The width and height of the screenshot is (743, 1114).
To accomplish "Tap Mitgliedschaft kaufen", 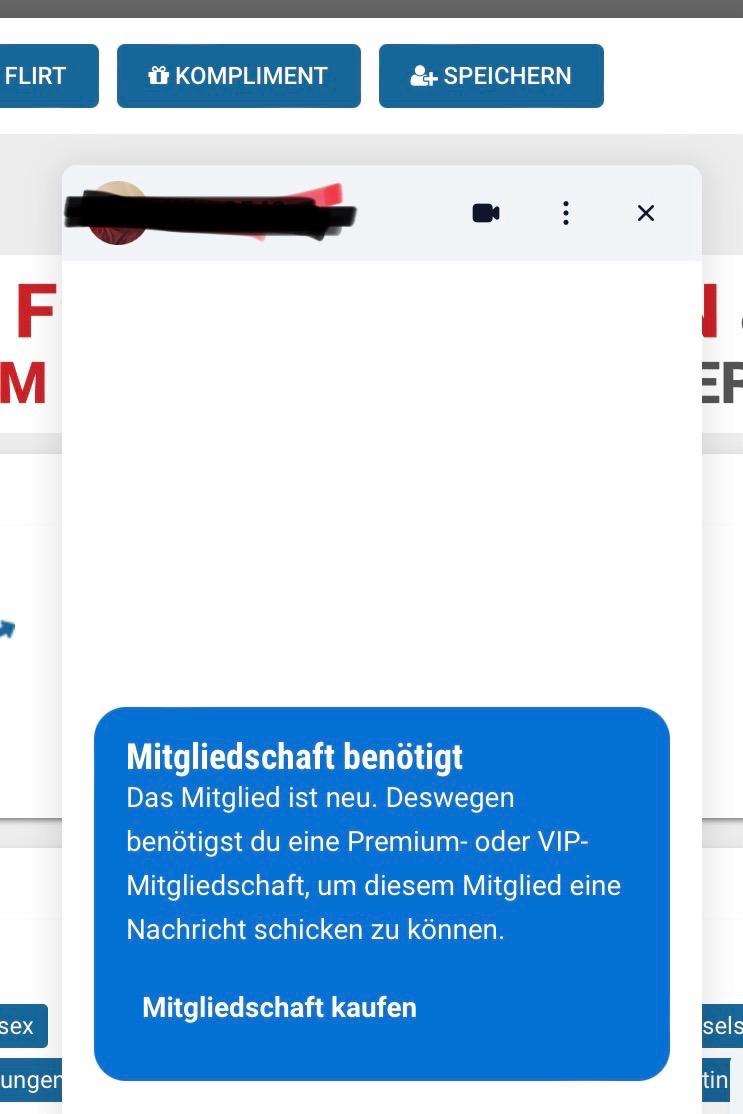I will point(279,1007).
